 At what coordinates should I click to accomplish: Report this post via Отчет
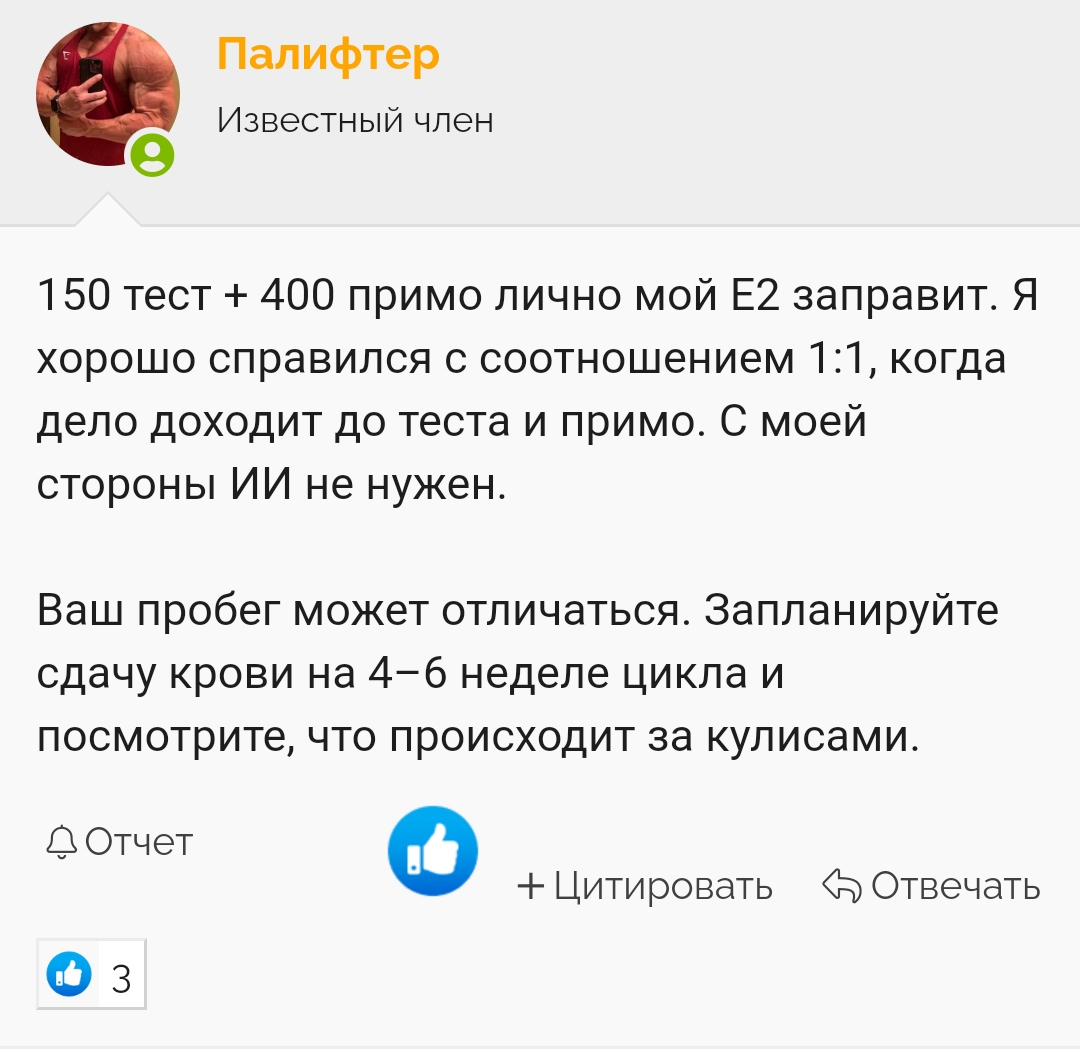[120, 842]
